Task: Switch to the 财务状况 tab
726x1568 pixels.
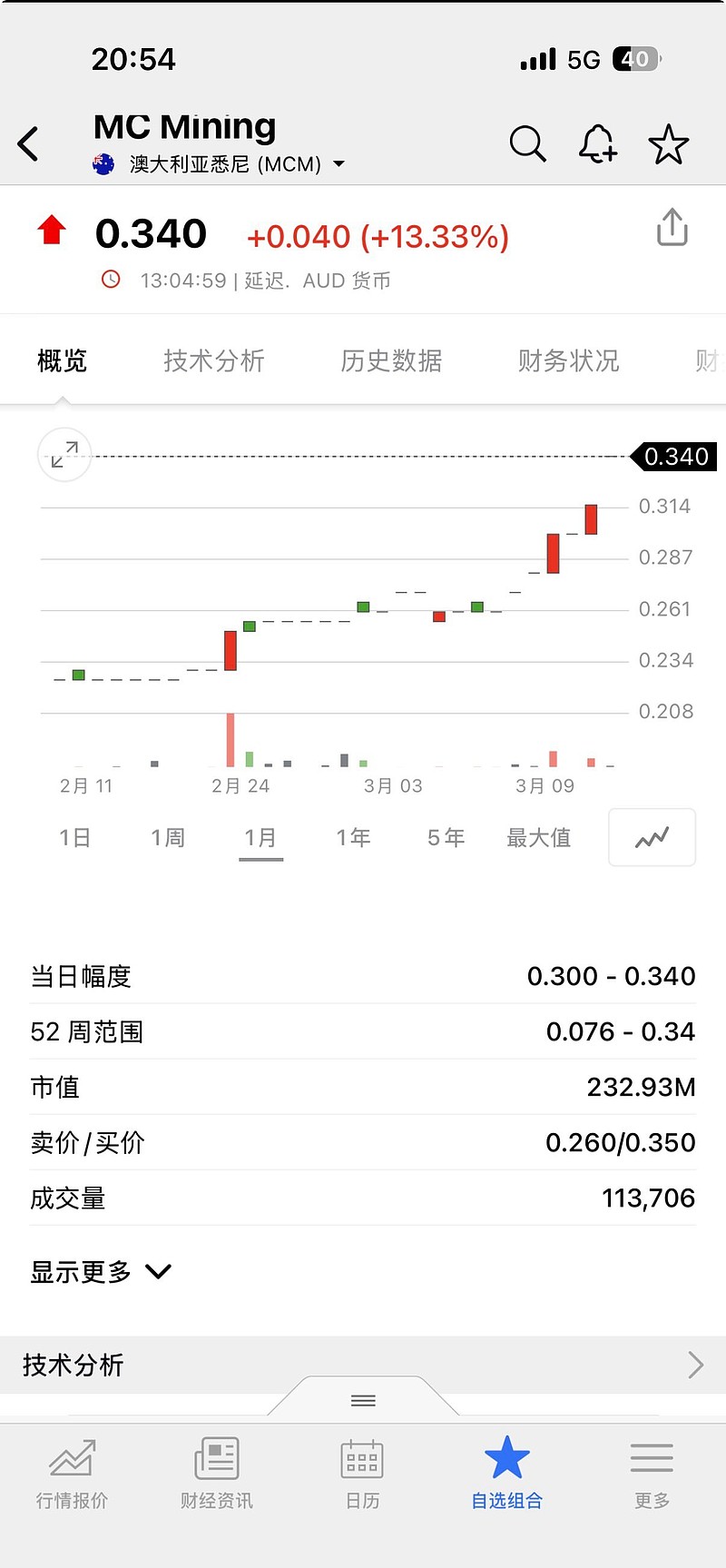Action: [567, 360]
